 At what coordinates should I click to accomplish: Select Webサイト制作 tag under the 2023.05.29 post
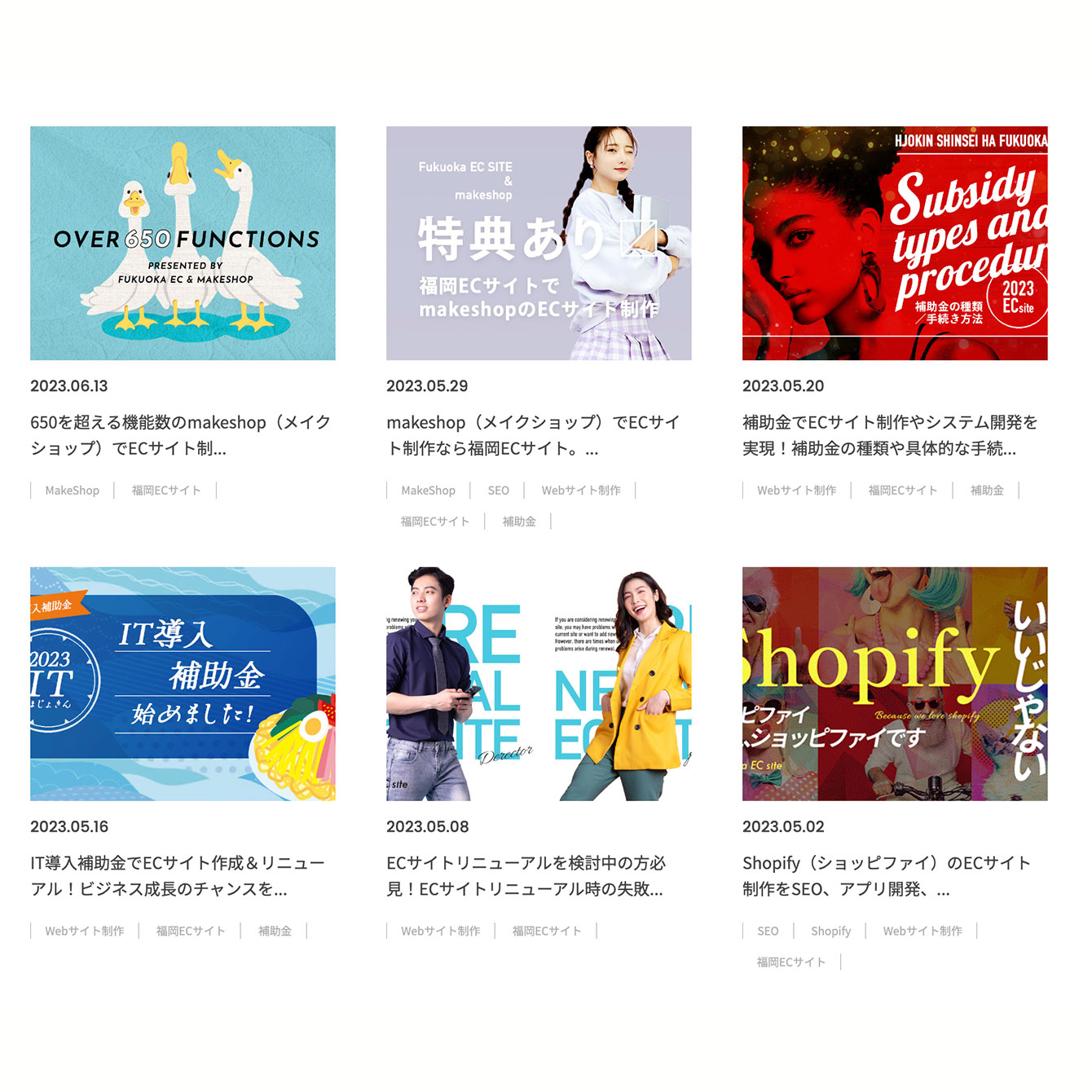[x=581, y=491]
